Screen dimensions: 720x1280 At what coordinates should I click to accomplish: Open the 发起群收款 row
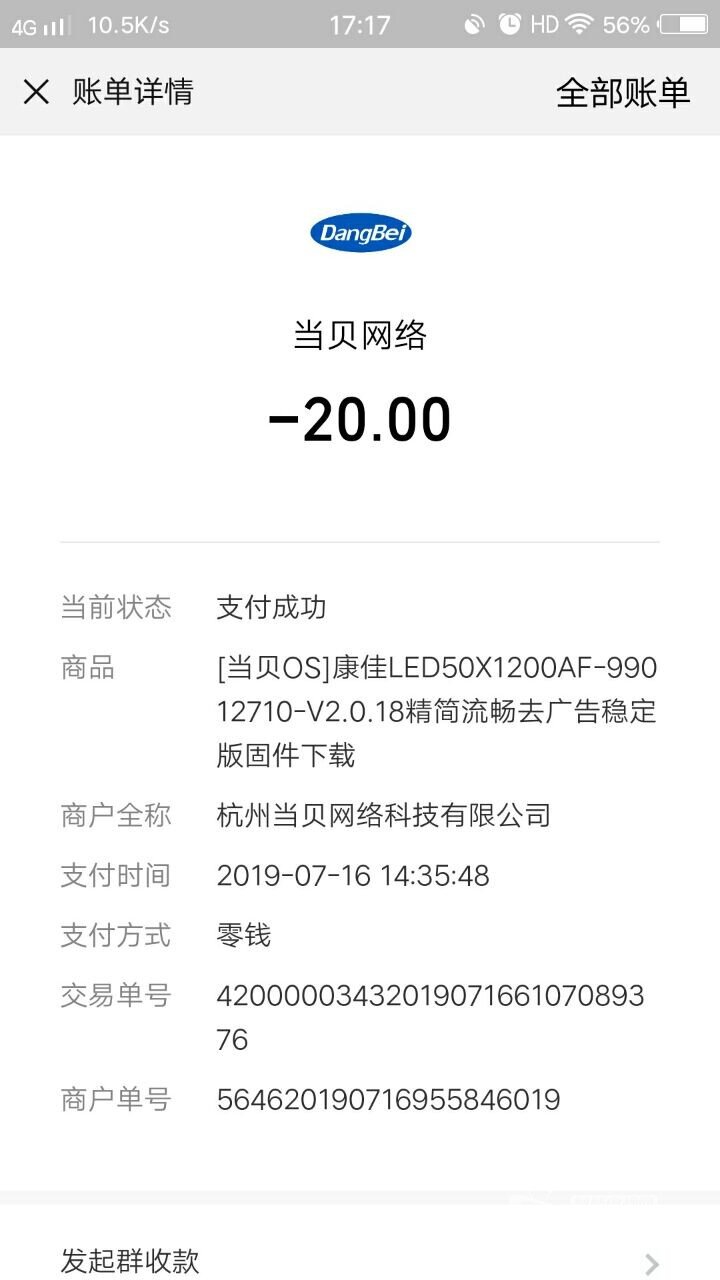[360, 1260]
